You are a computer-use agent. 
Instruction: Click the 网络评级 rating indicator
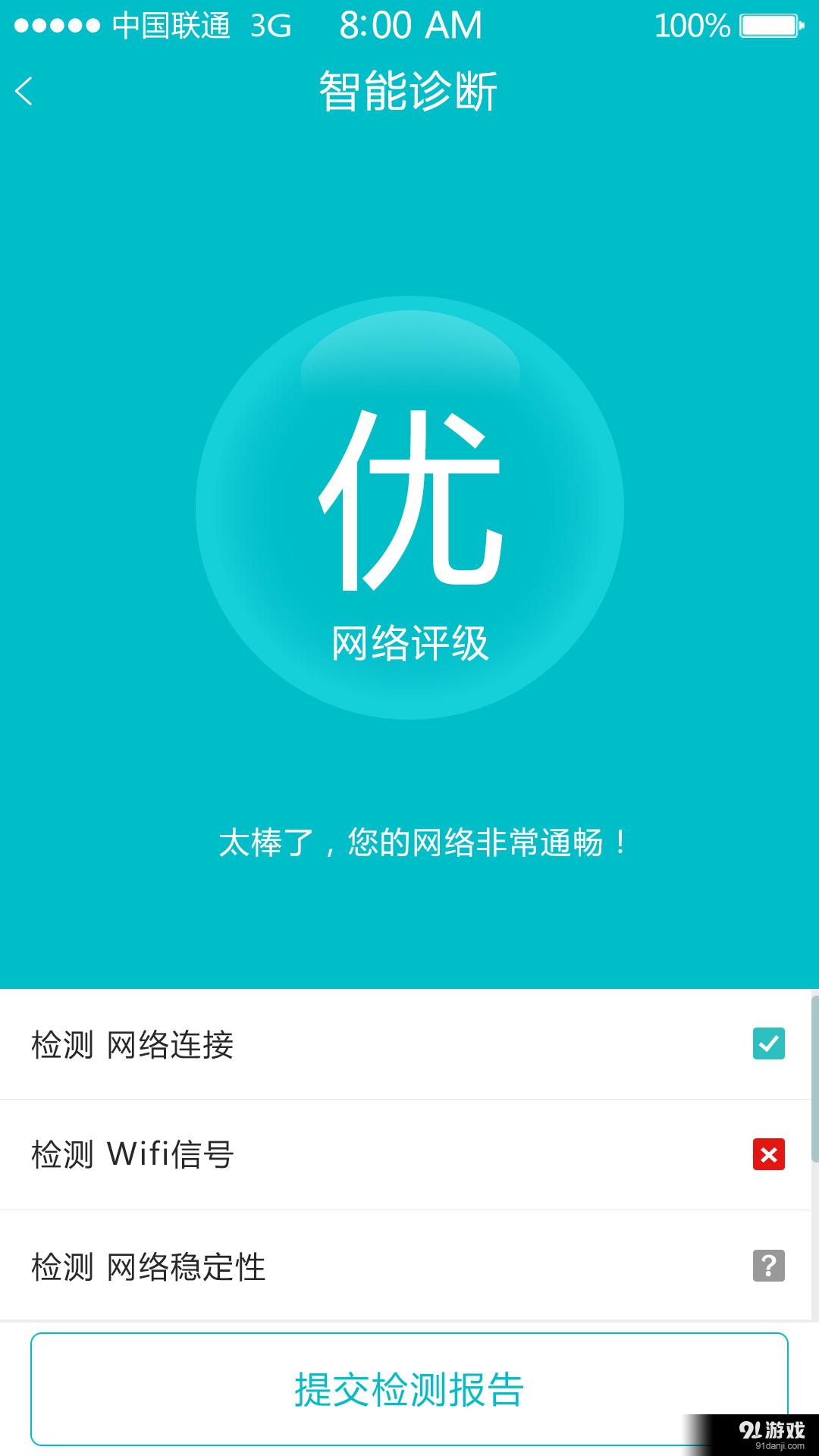(x=409, y=643)
